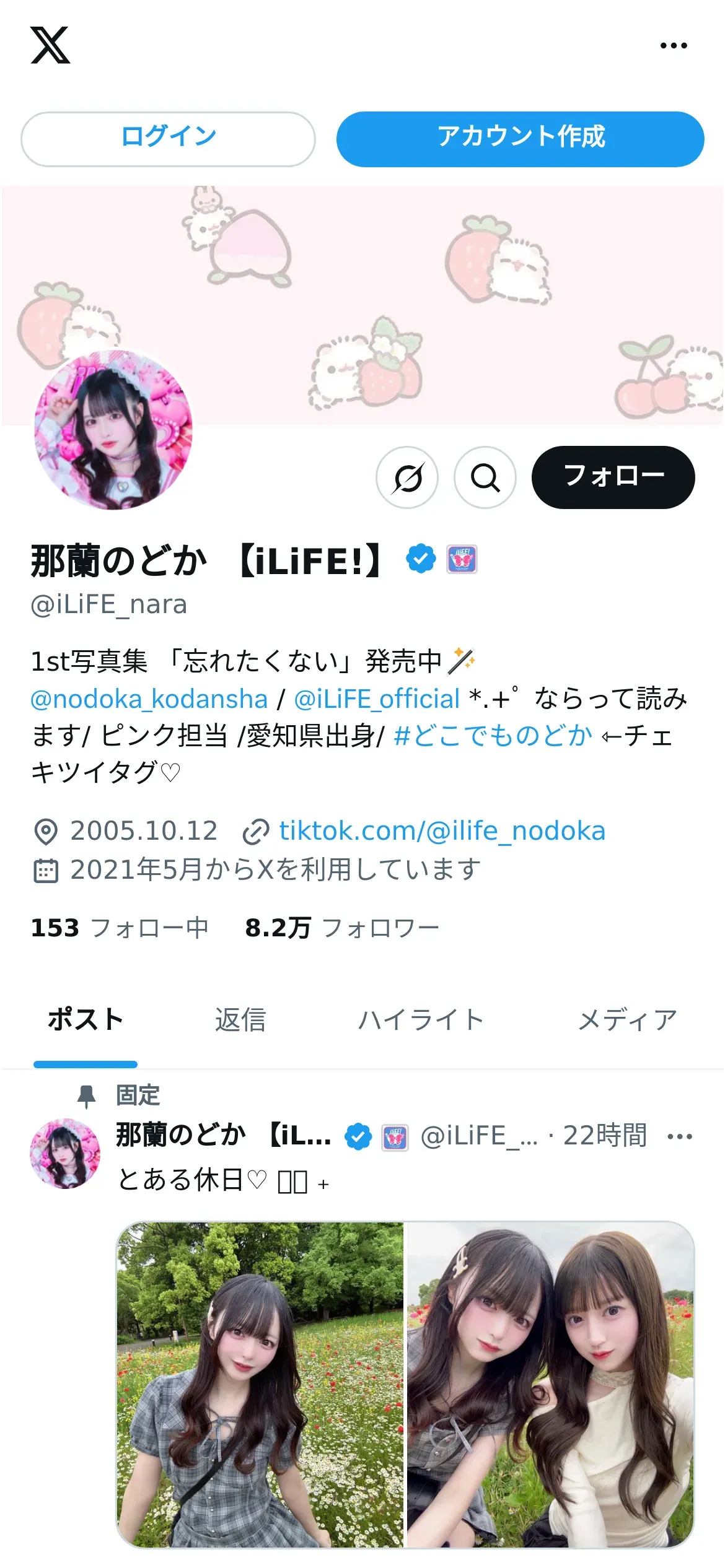Open the pinned post's left photo
Viewport: 725px width, 1568px height.
pyautogui.click(x=260, y=1384)
